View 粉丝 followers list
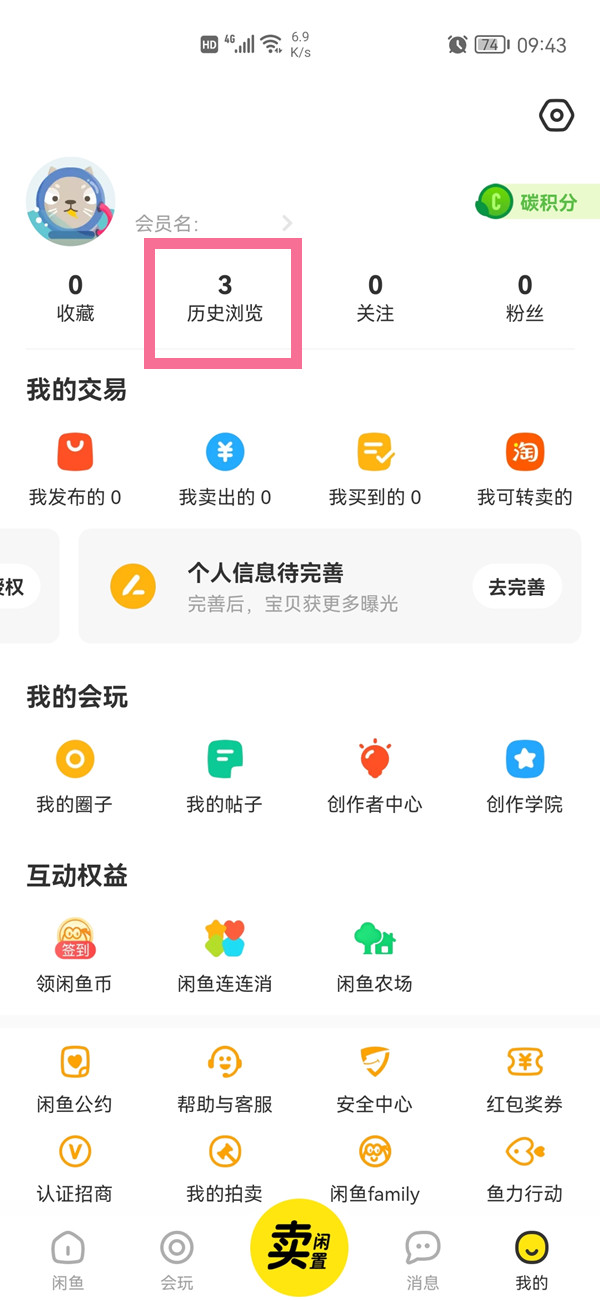Image resolution: width=600 pixels, height=1300 pixels. (524, 299)
